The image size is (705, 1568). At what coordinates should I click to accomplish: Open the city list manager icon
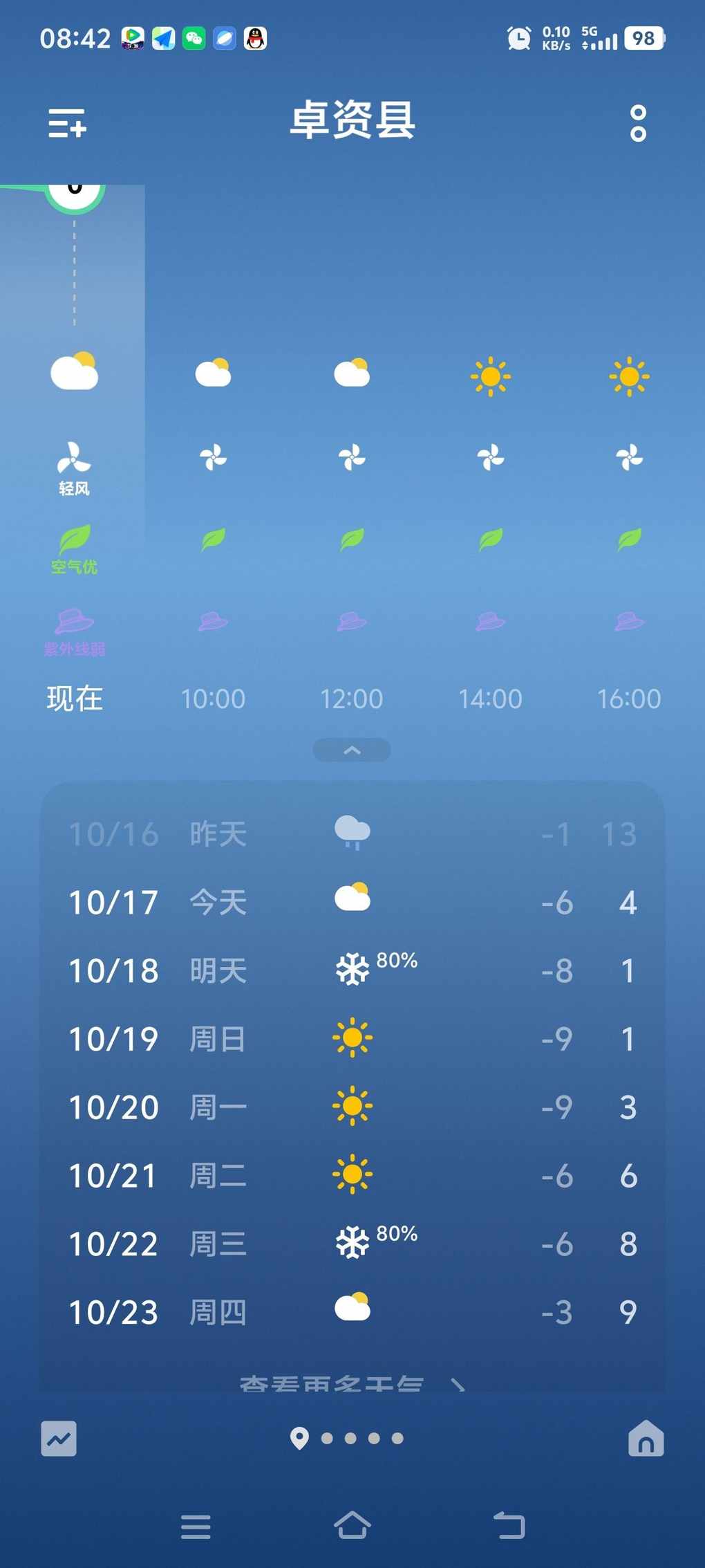click(x=67, y=123)
